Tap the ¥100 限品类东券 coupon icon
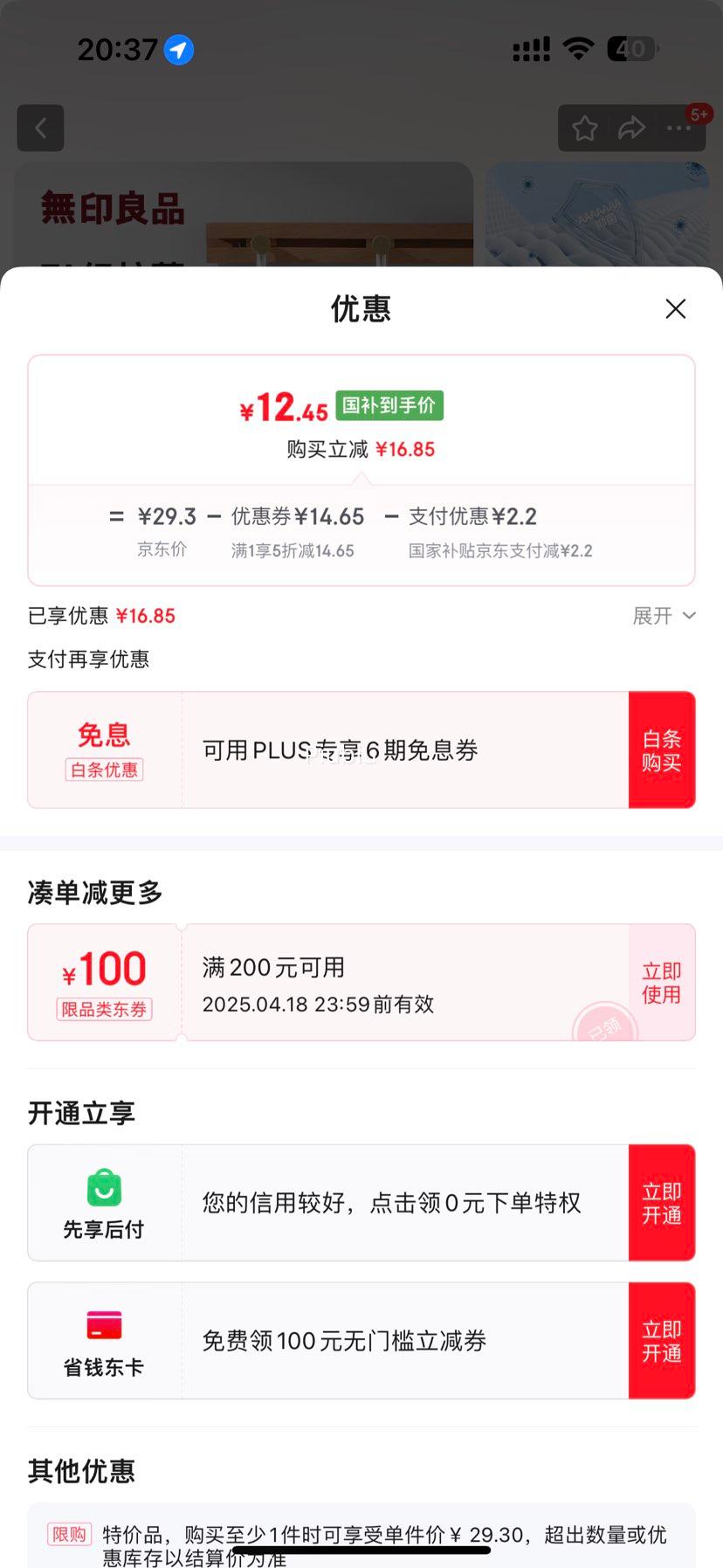The height and width of the screenshot is (1568, 723). 103,981
